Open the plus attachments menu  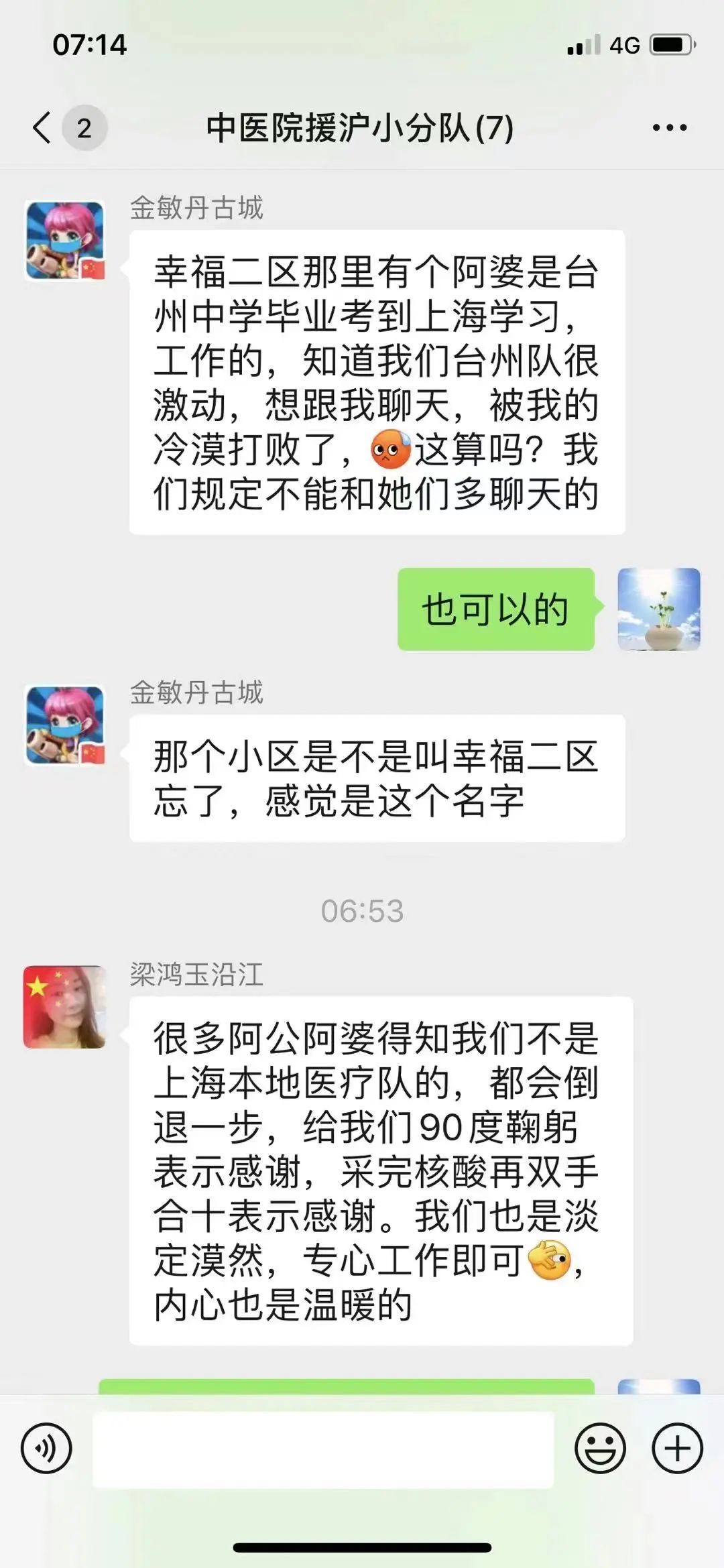(677, 1449)
